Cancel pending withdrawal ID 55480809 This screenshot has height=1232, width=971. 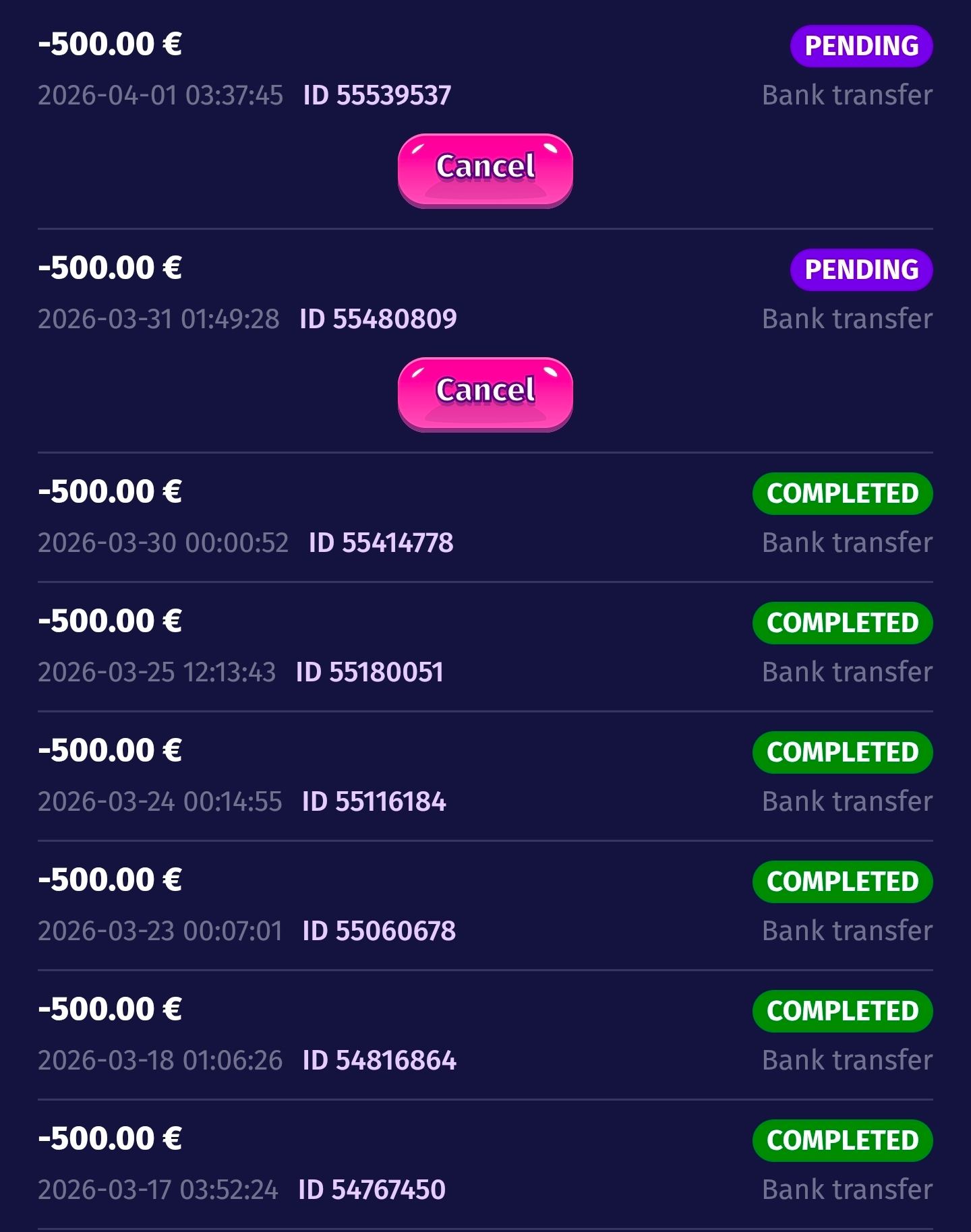tap(485, 392)
